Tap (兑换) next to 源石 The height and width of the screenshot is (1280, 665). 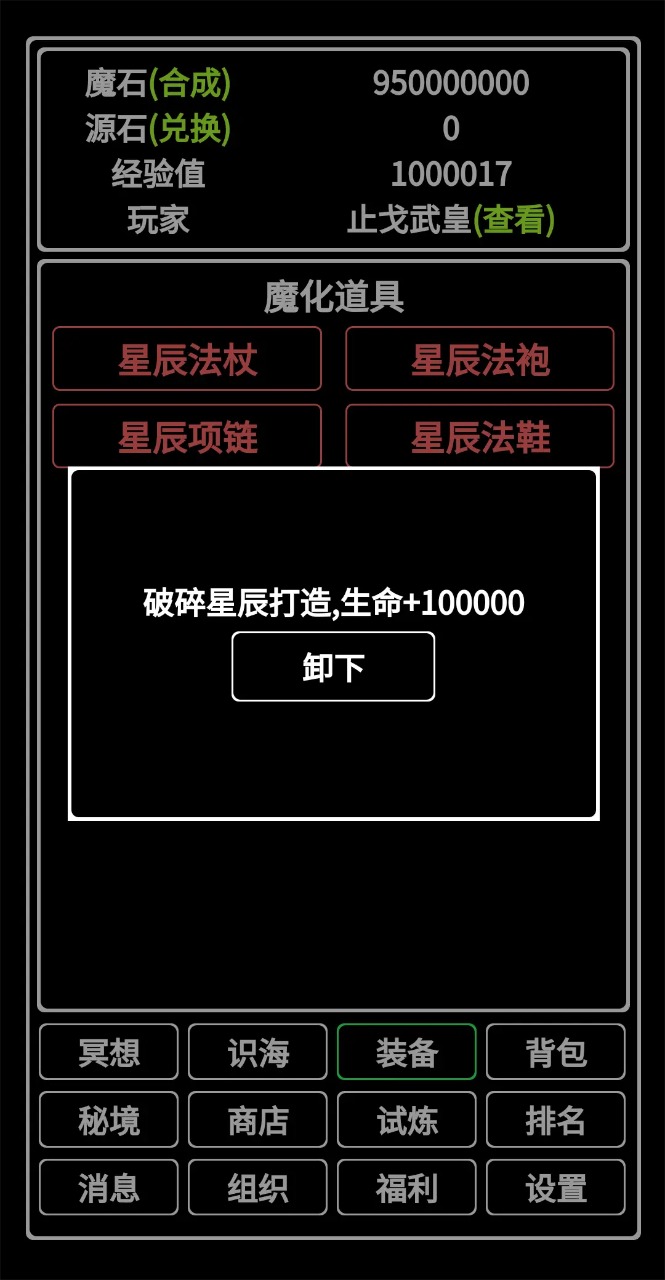(190, 129)
